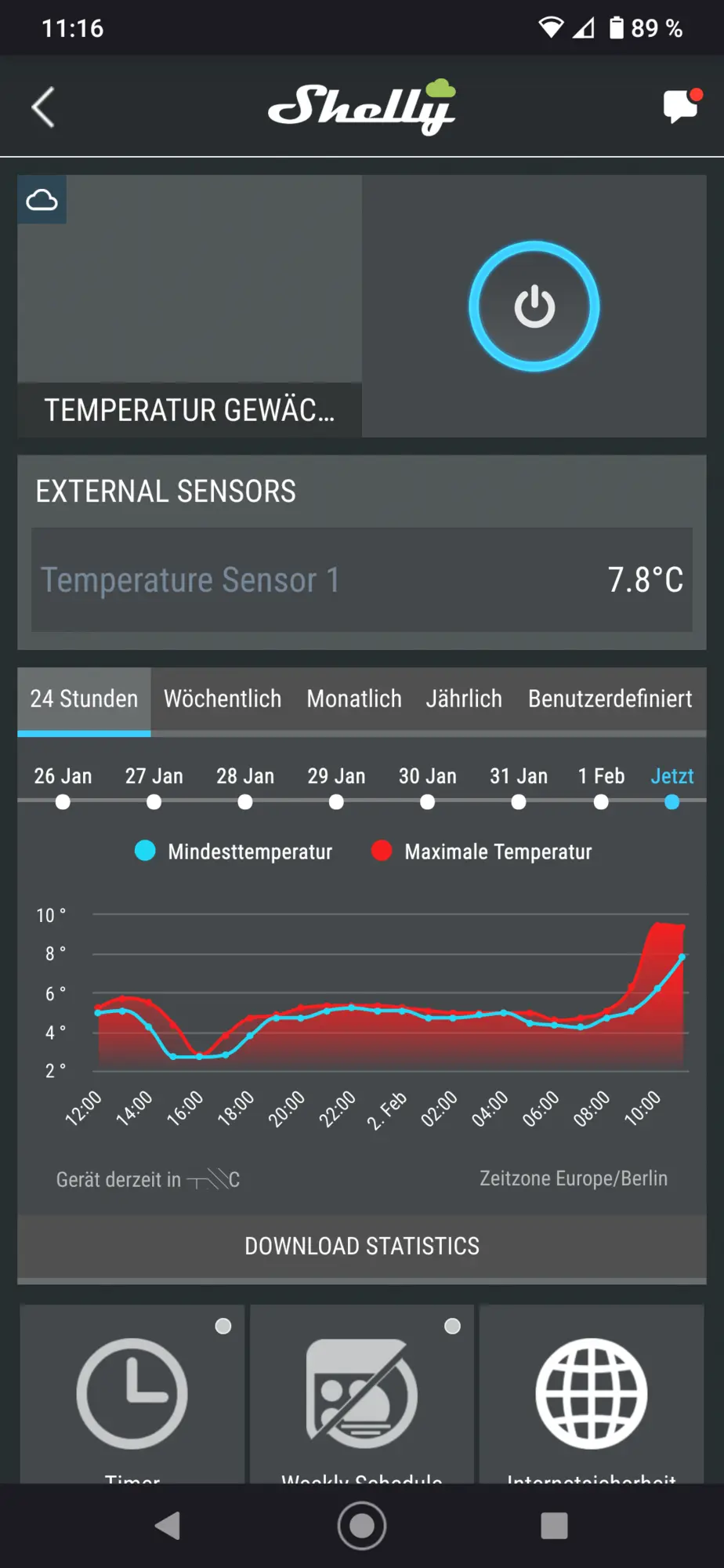Screen dimensions: 724x1568
Task: Tap the system home button
Action: [x=361, y=1526]
